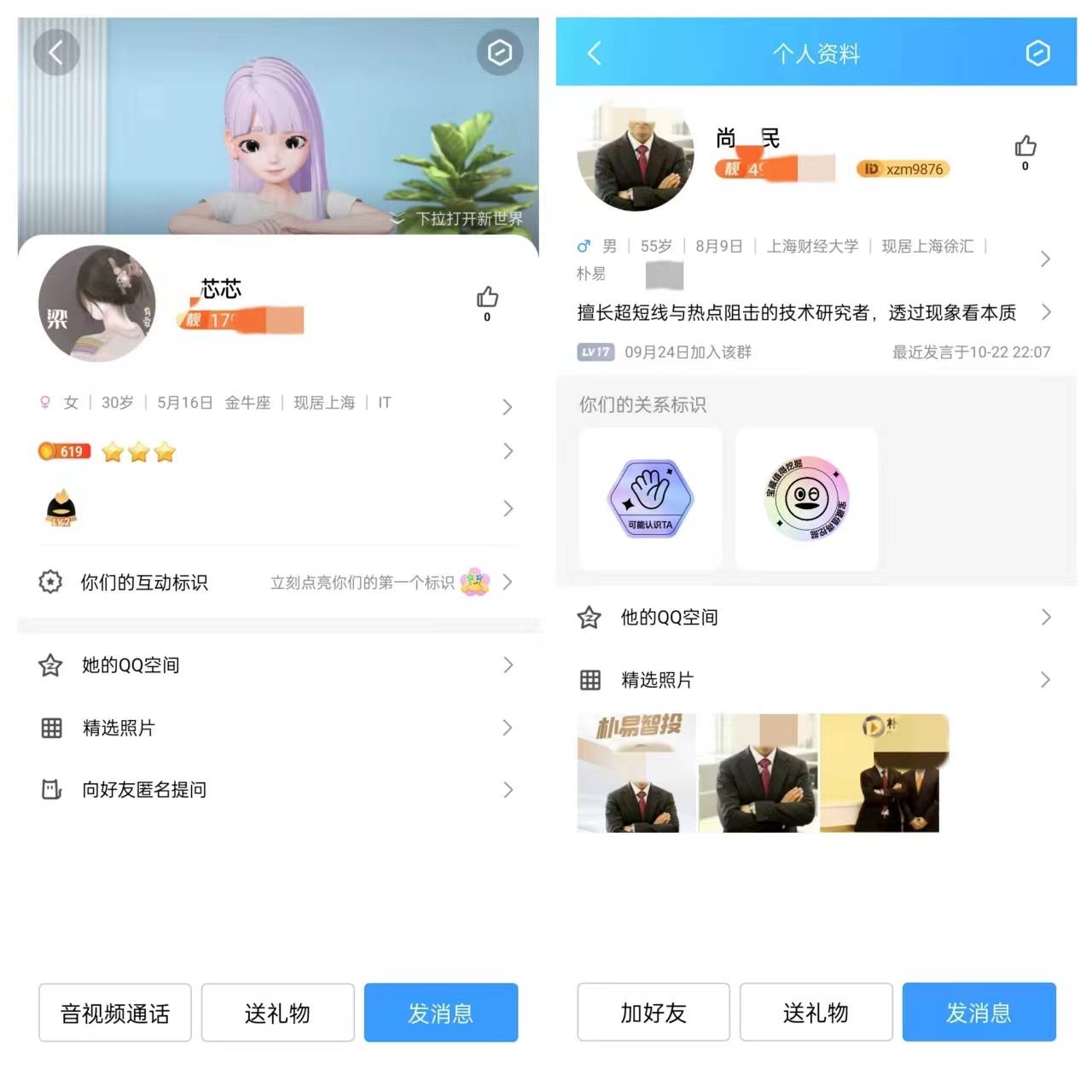Screen dimensions: 1092x1092
Task: Tap 加好友 to add 尚民
Action: [x=653, y=1013]
